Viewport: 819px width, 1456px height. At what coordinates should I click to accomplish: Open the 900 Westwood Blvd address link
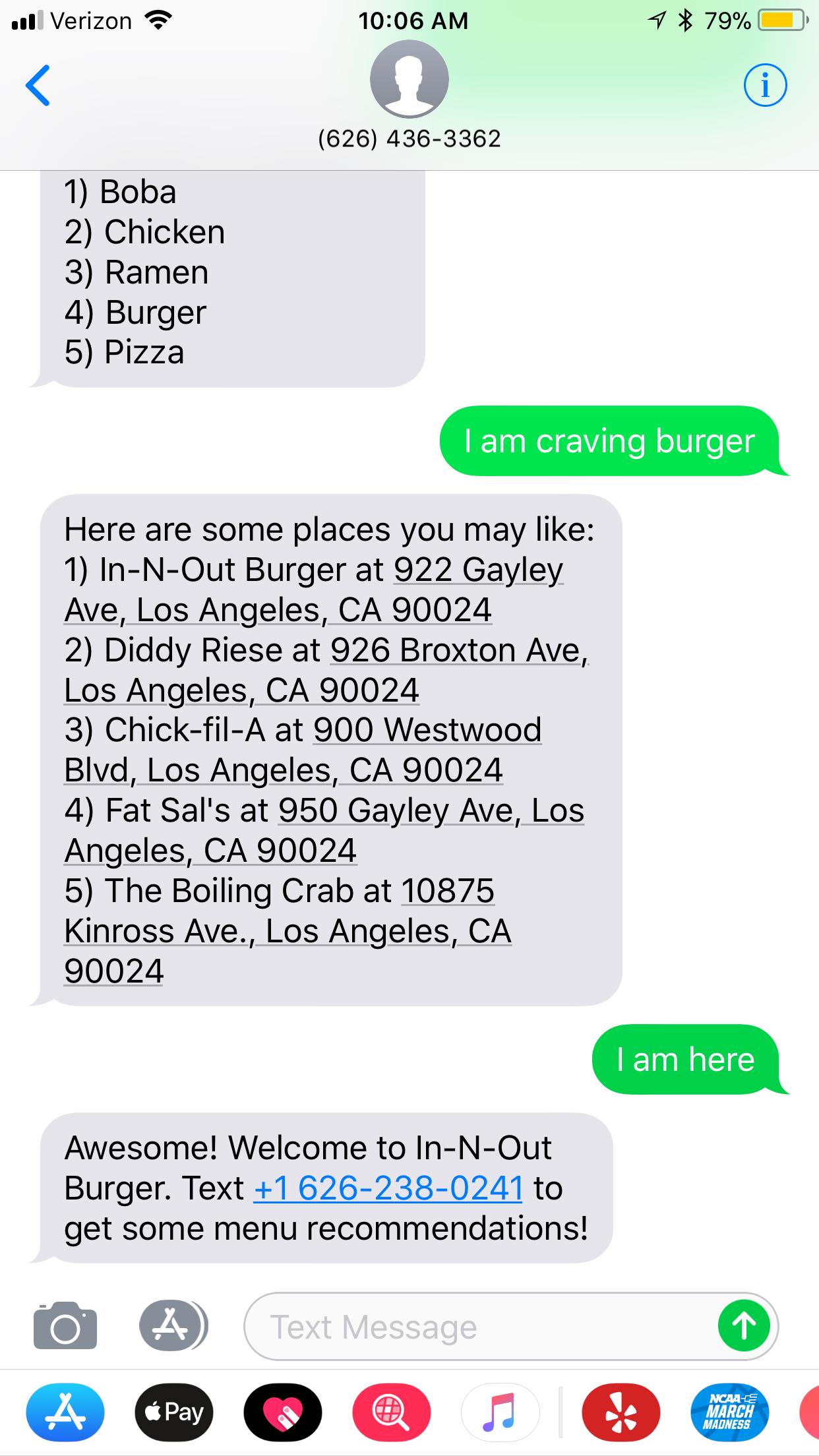point(427,731)
